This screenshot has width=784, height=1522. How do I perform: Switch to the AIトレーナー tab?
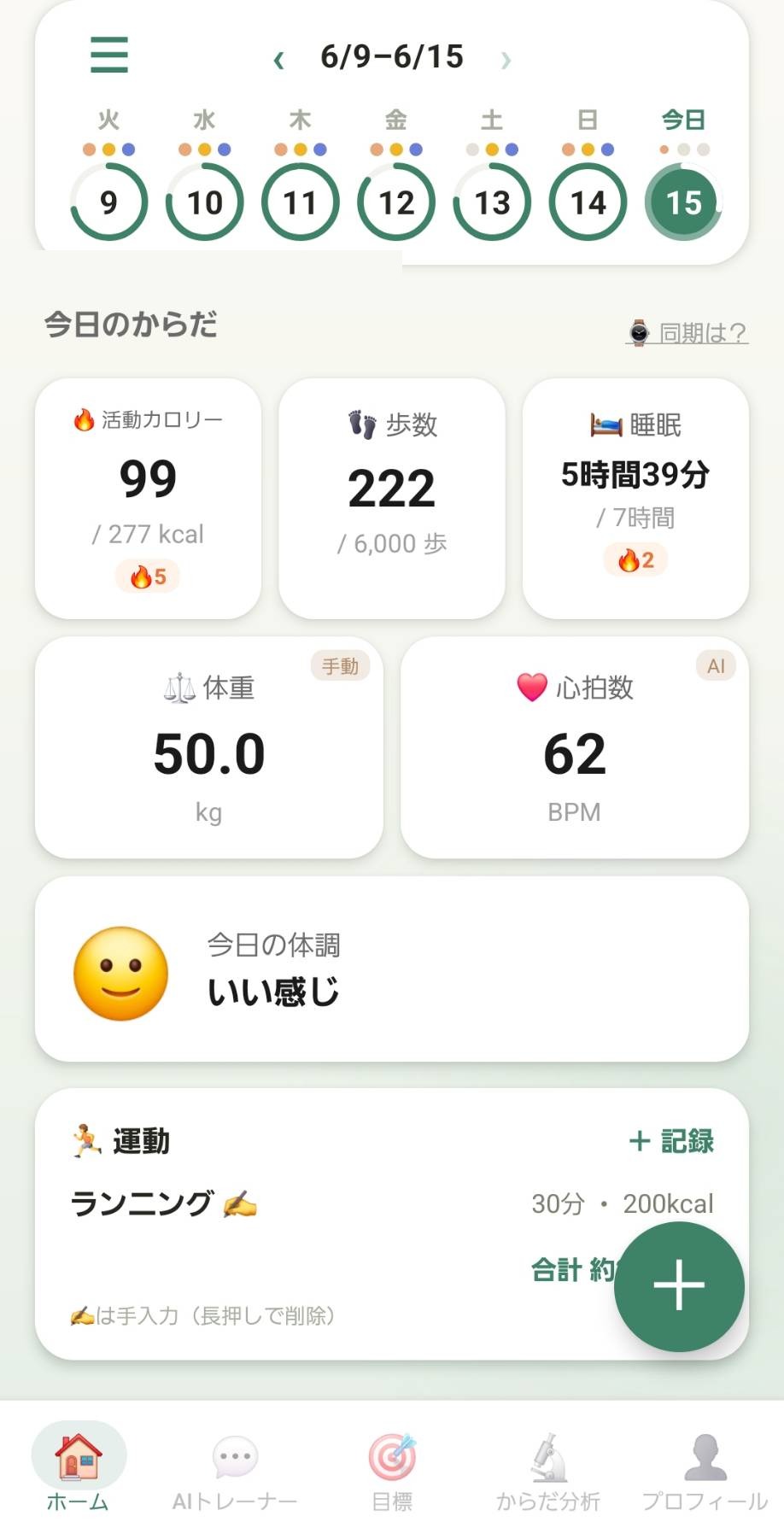click(235, 1471)
